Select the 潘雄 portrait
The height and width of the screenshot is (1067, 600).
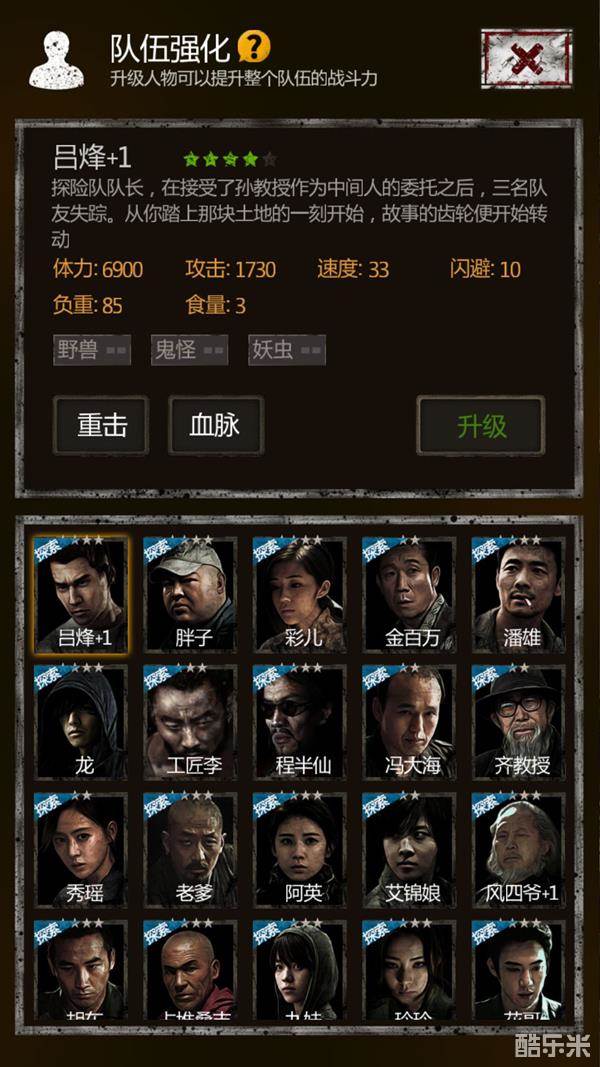click(519, 594)
